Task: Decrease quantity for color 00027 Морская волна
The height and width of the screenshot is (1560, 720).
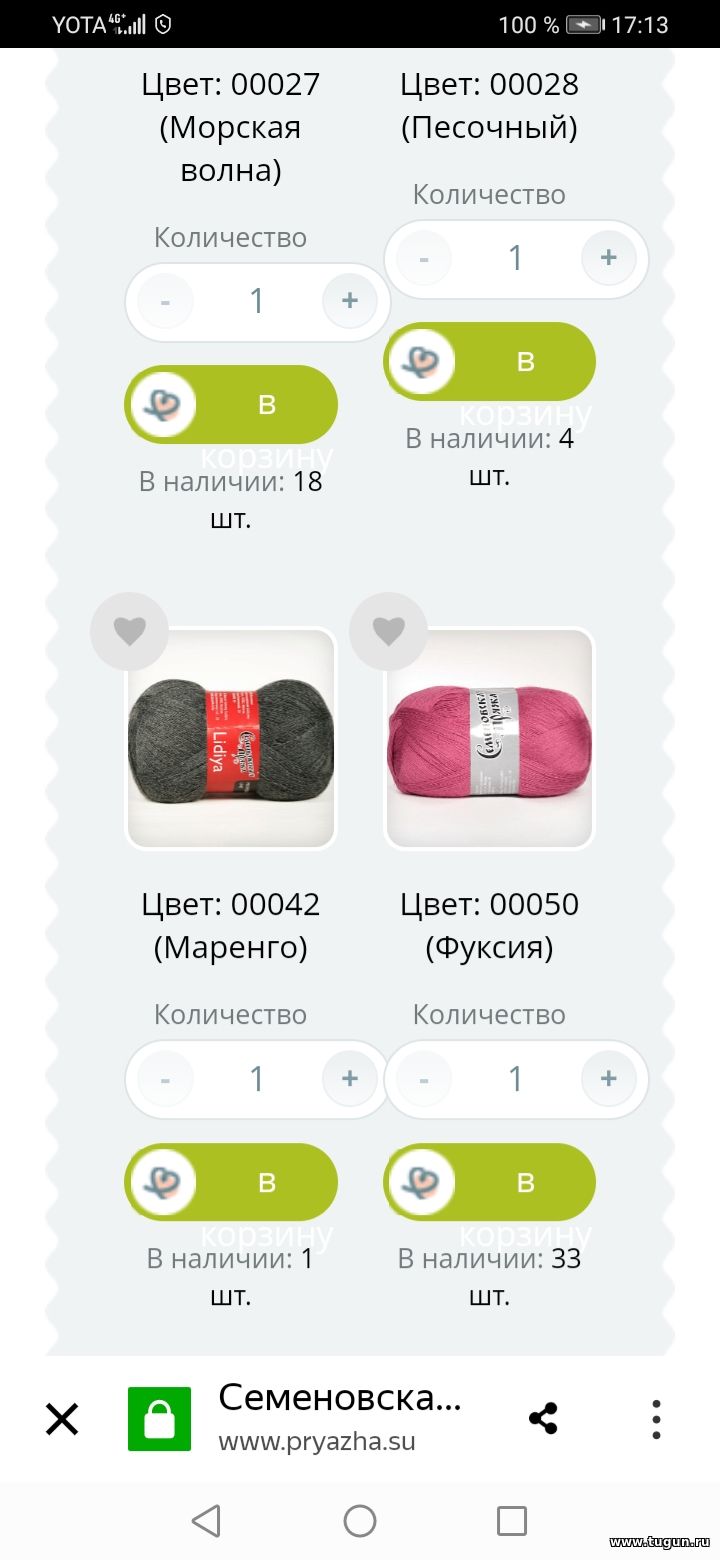Action: pyautogui.click(x=165, y=301)
